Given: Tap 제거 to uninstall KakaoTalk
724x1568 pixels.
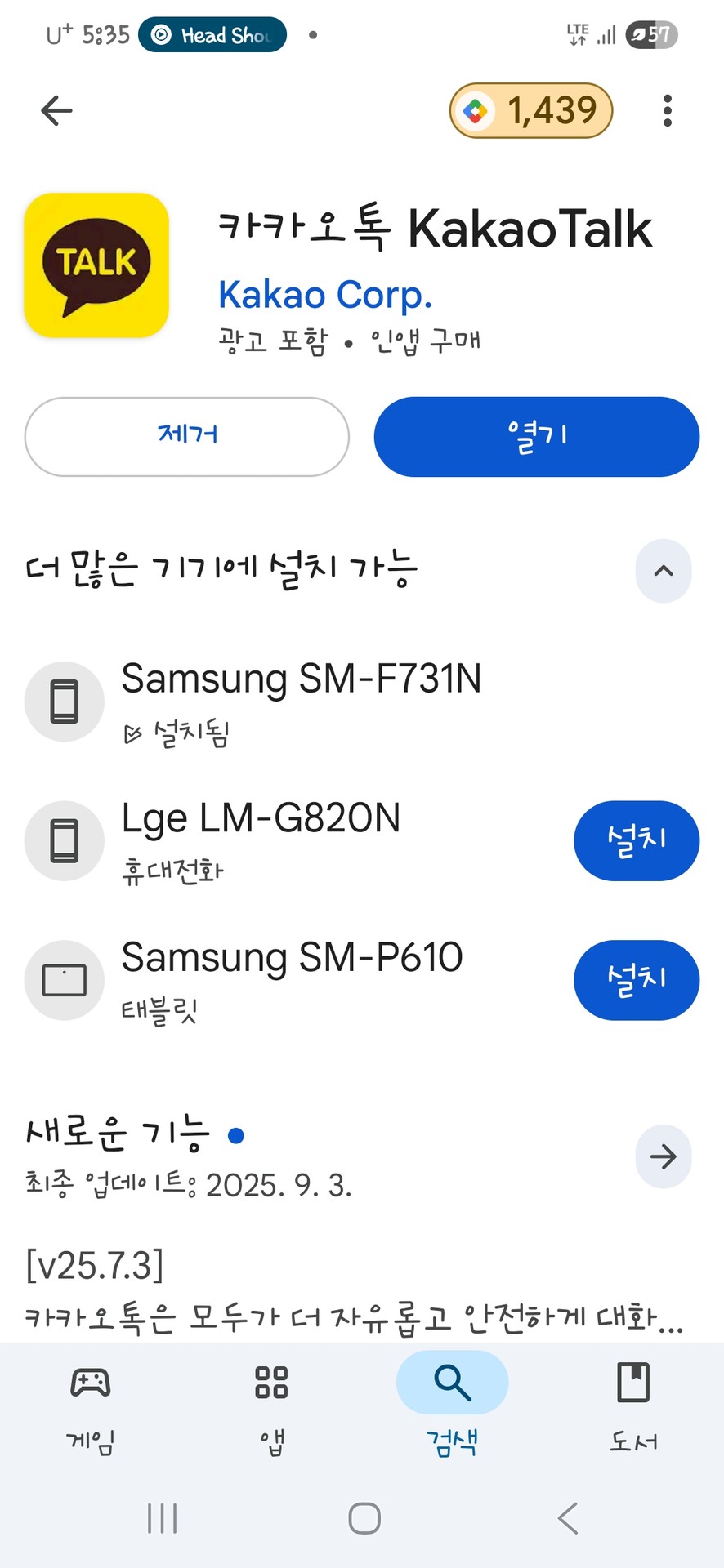Looking at the screenshot, I should pos(187,436).
